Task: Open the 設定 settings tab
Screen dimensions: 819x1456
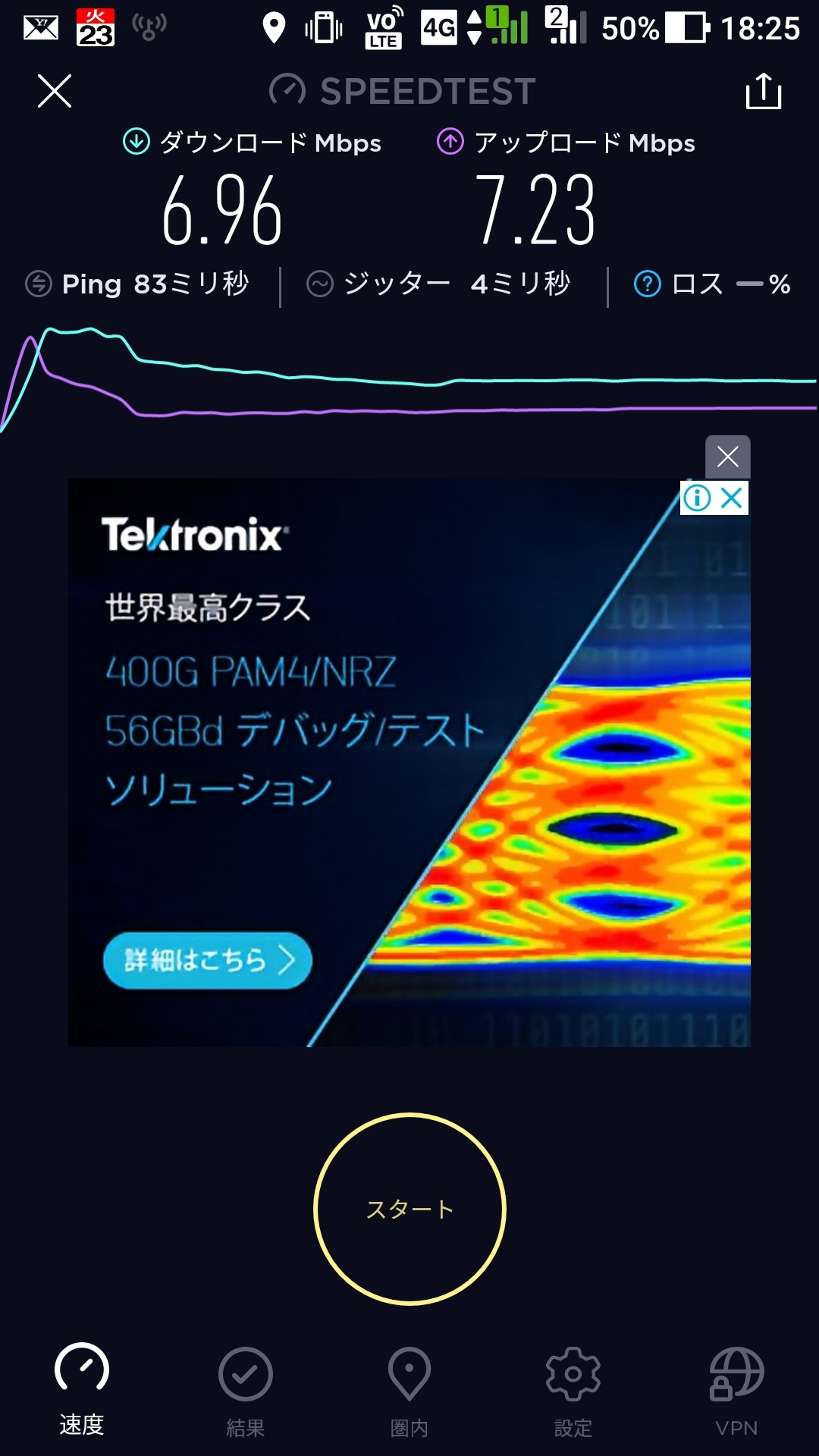Action: point(573,1389)
